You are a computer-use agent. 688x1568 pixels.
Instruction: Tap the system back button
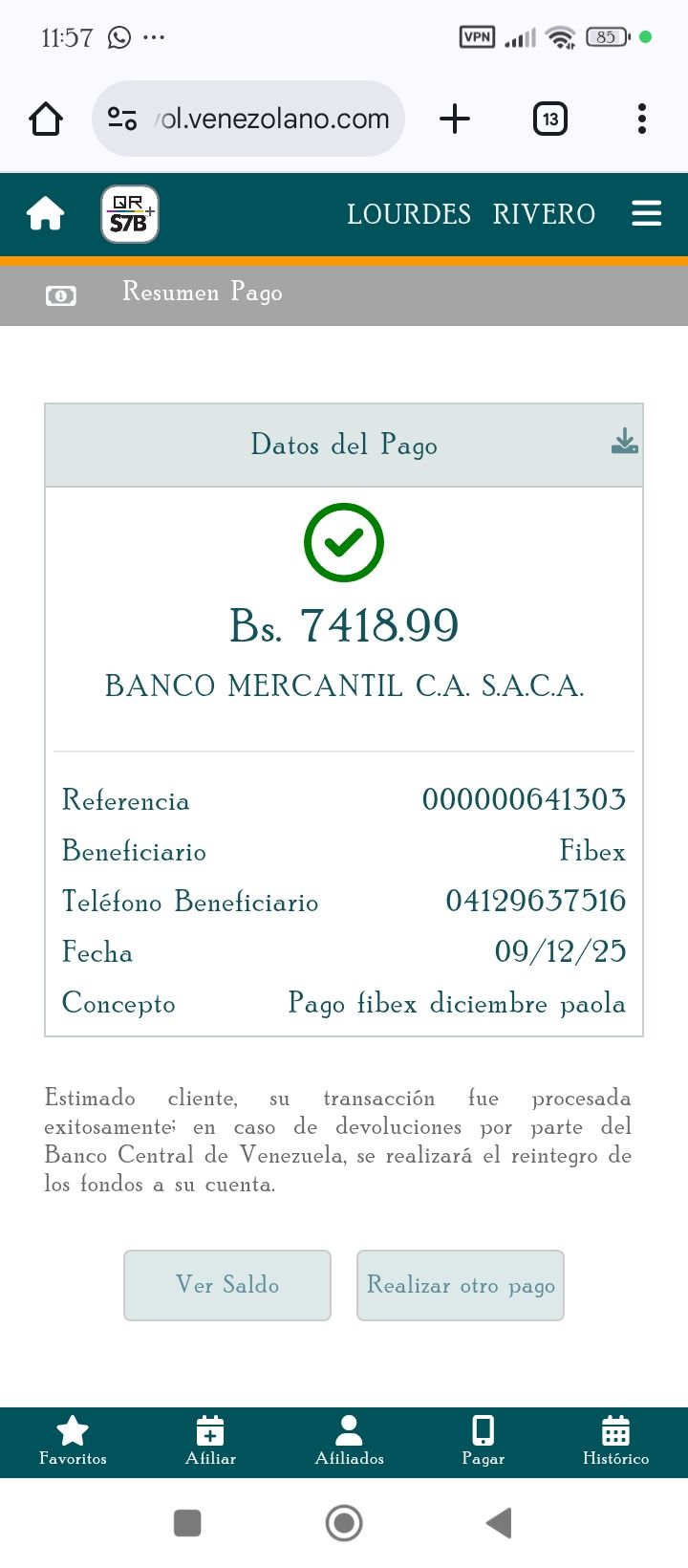pyautogui.click(x=499, y=1523)
